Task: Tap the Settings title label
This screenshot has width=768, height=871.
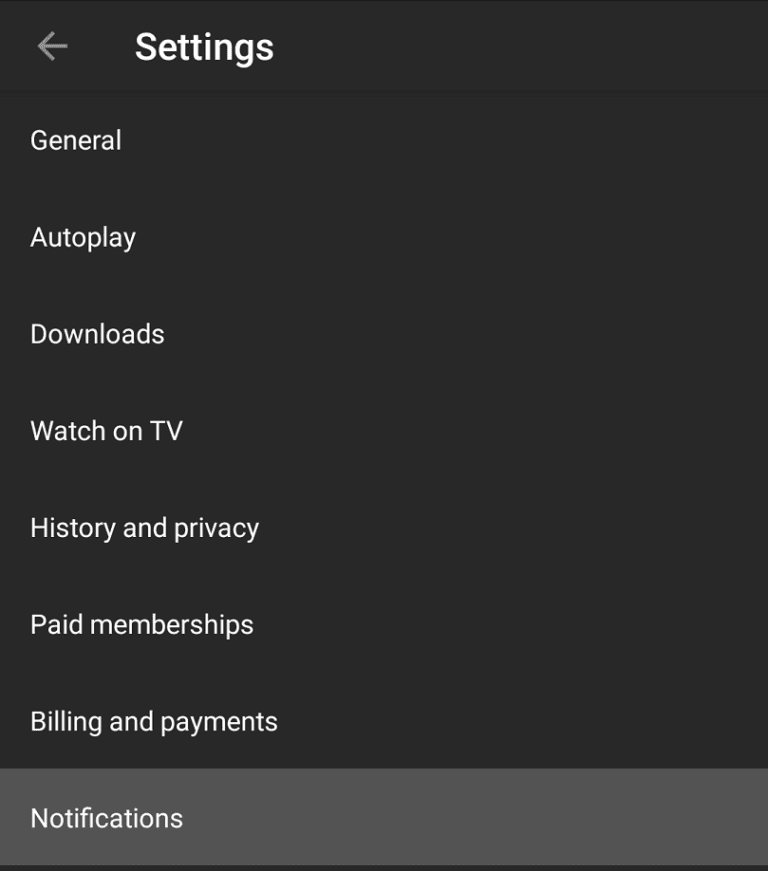Action: [202, 46]
